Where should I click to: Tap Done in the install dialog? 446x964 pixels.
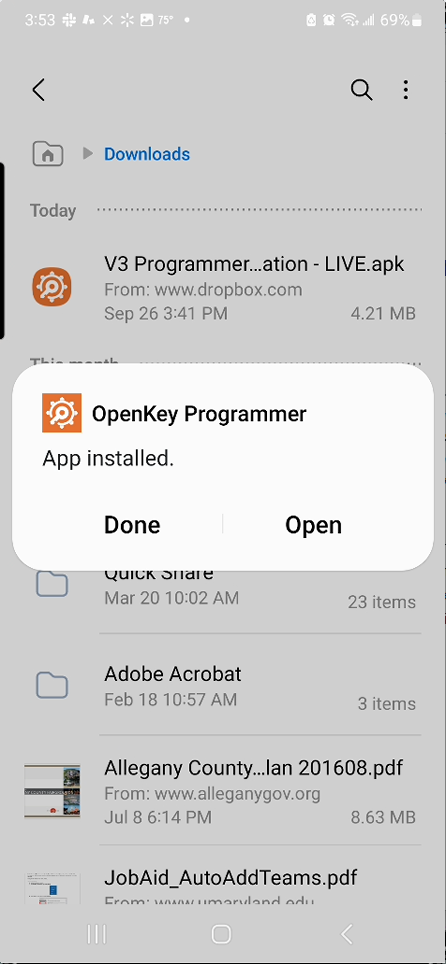pyautogui.click(x=132, y=525)
